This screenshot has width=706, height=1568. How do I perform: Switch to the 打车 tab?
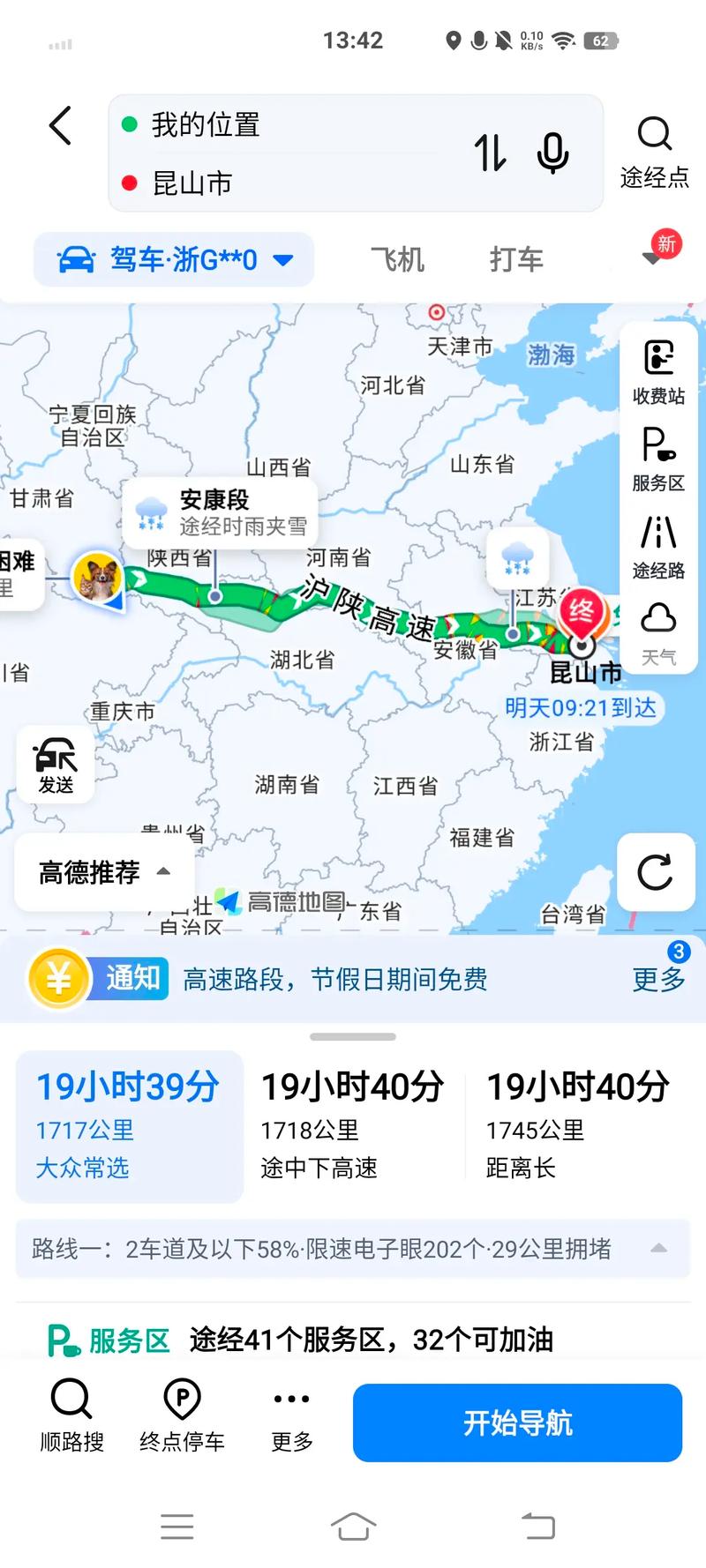515,258
